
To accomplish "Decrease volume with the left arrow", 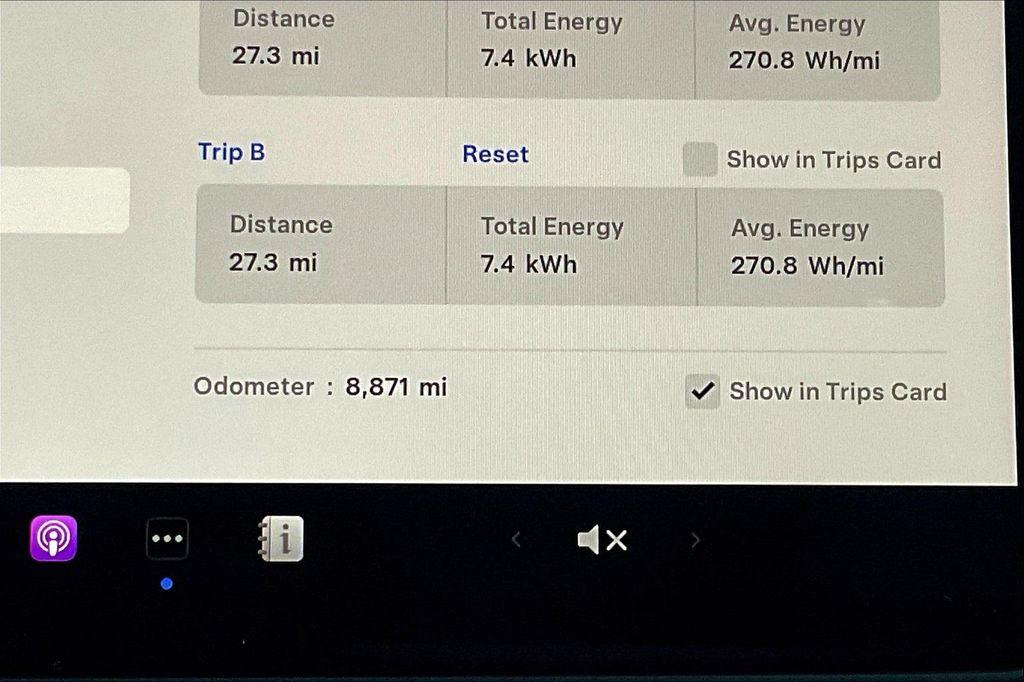I will [x=516, y=541].
